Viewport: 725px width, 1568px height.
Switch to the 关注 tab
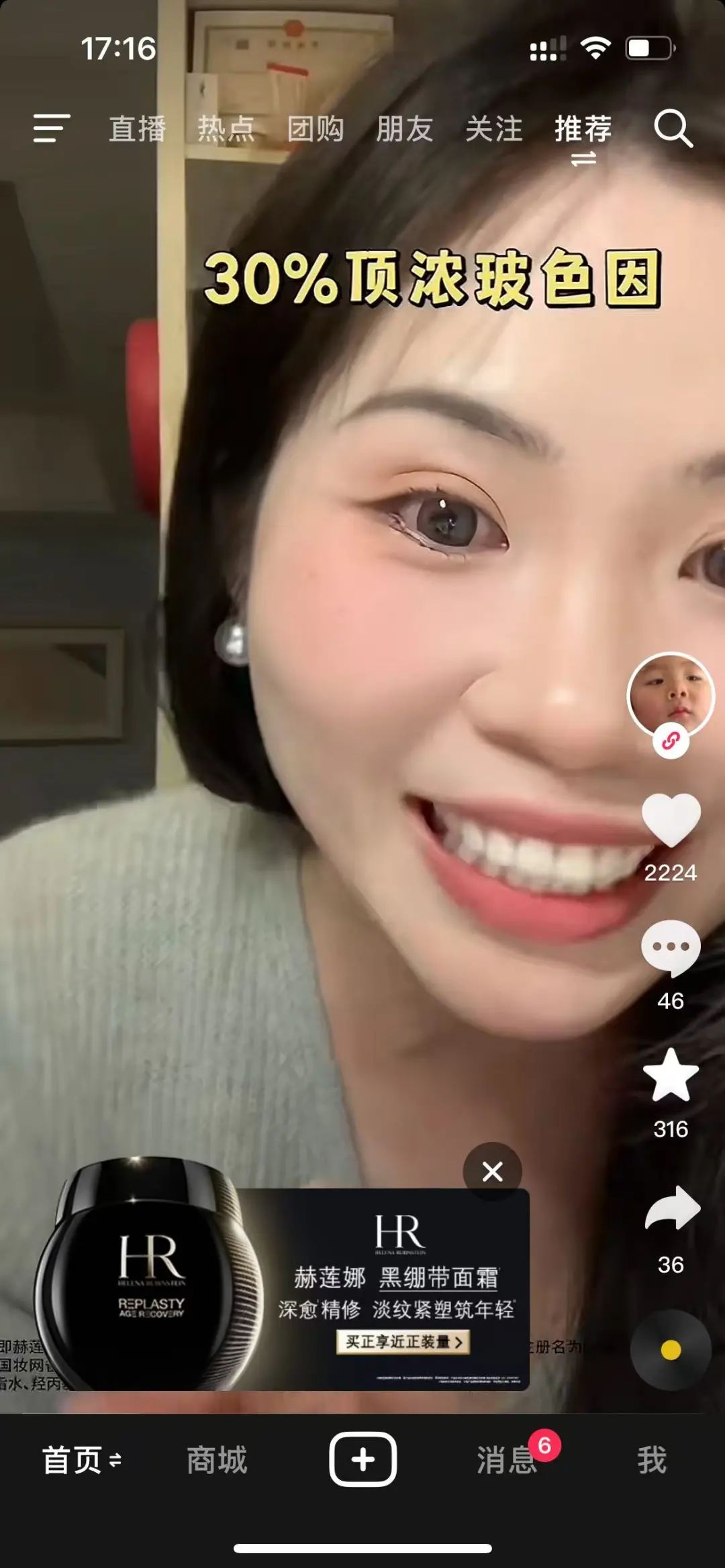pos(494,129)
